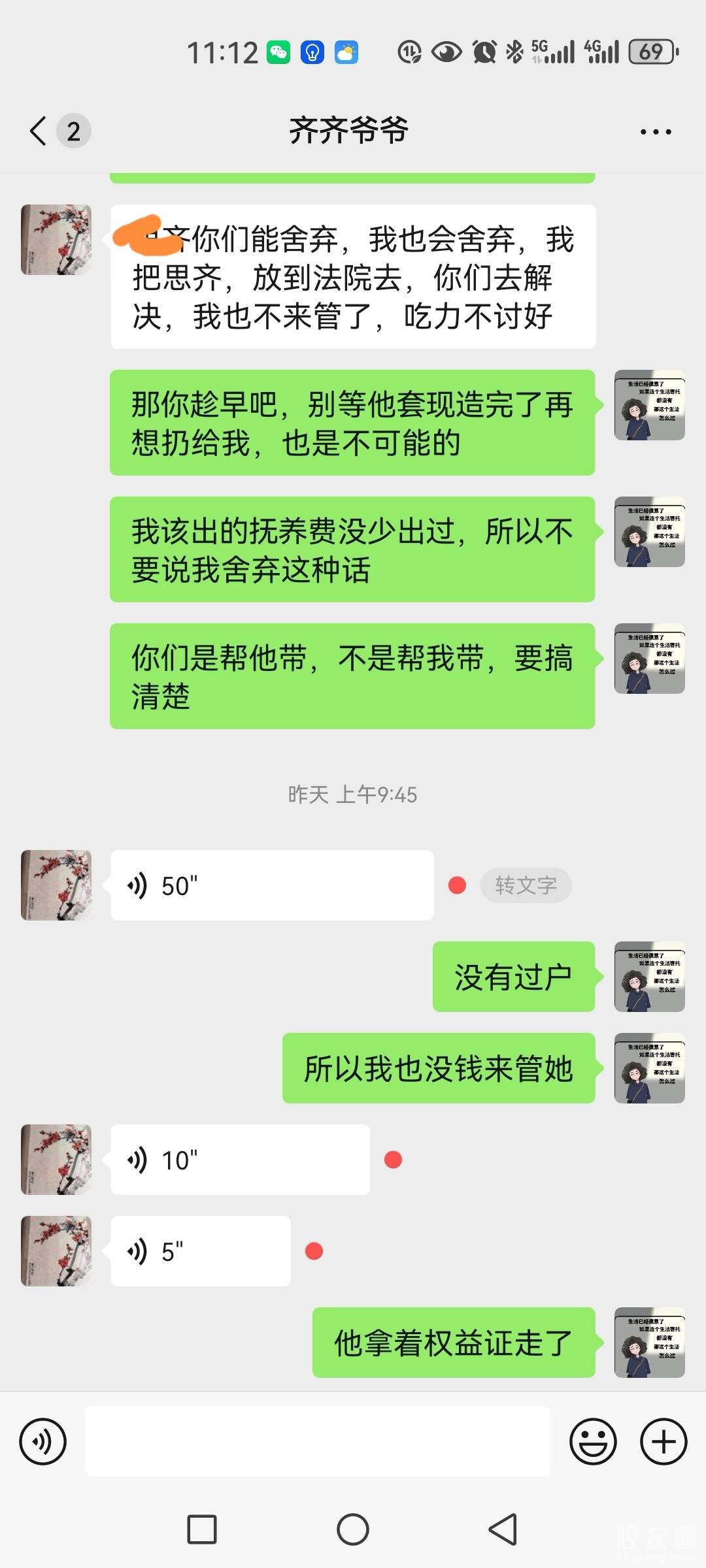Open the emoji picker
This screenshot has height=1568, width=706.
pos(593,1441)
